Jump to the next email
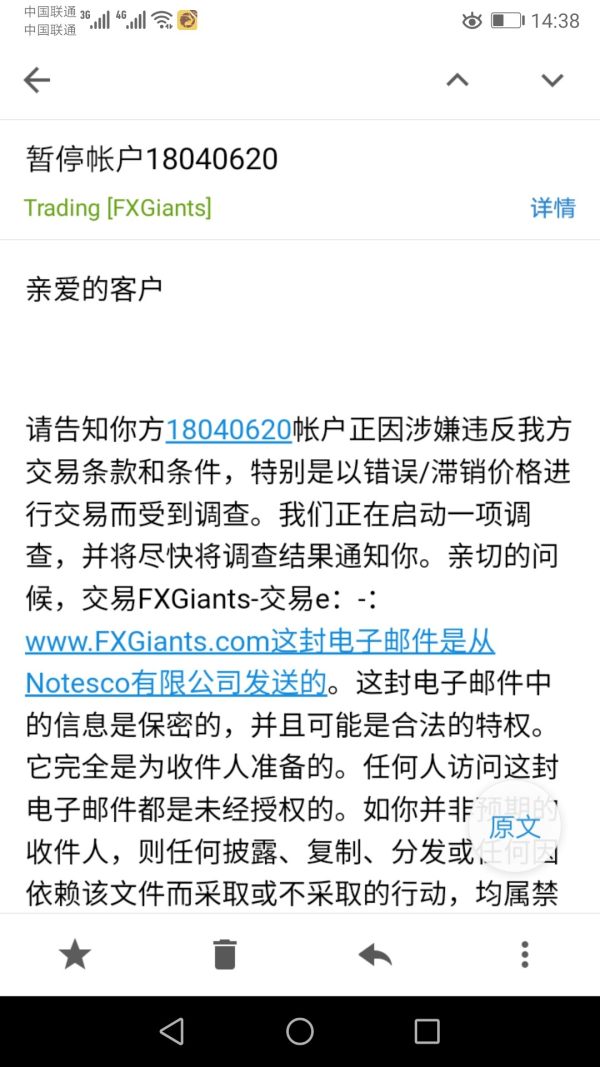Screen dimensions: 600x1067 point(552,80)
